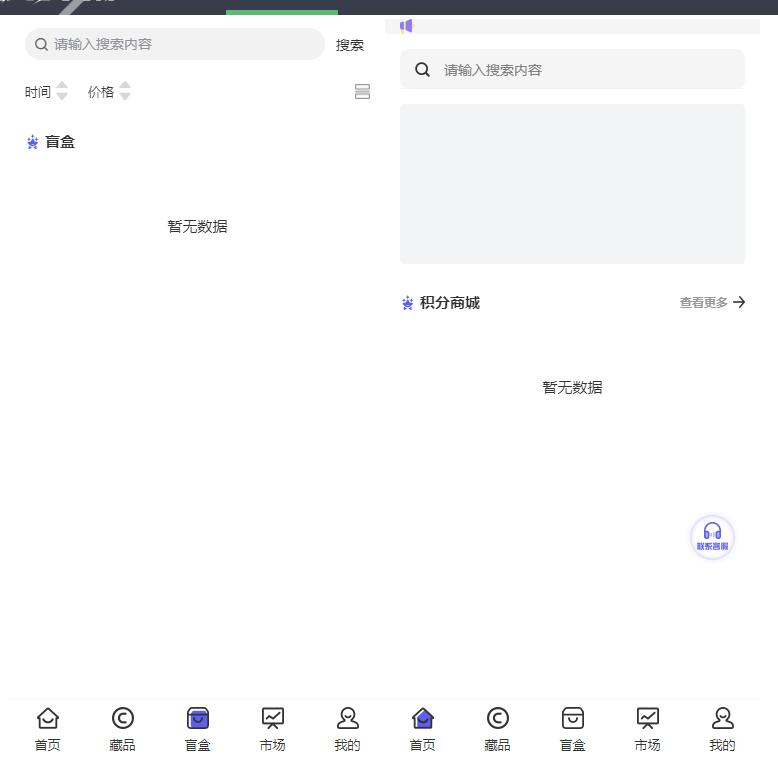
Task: Go to 我的 on the 积分商城 screen
Action: [x=722, y=729]
